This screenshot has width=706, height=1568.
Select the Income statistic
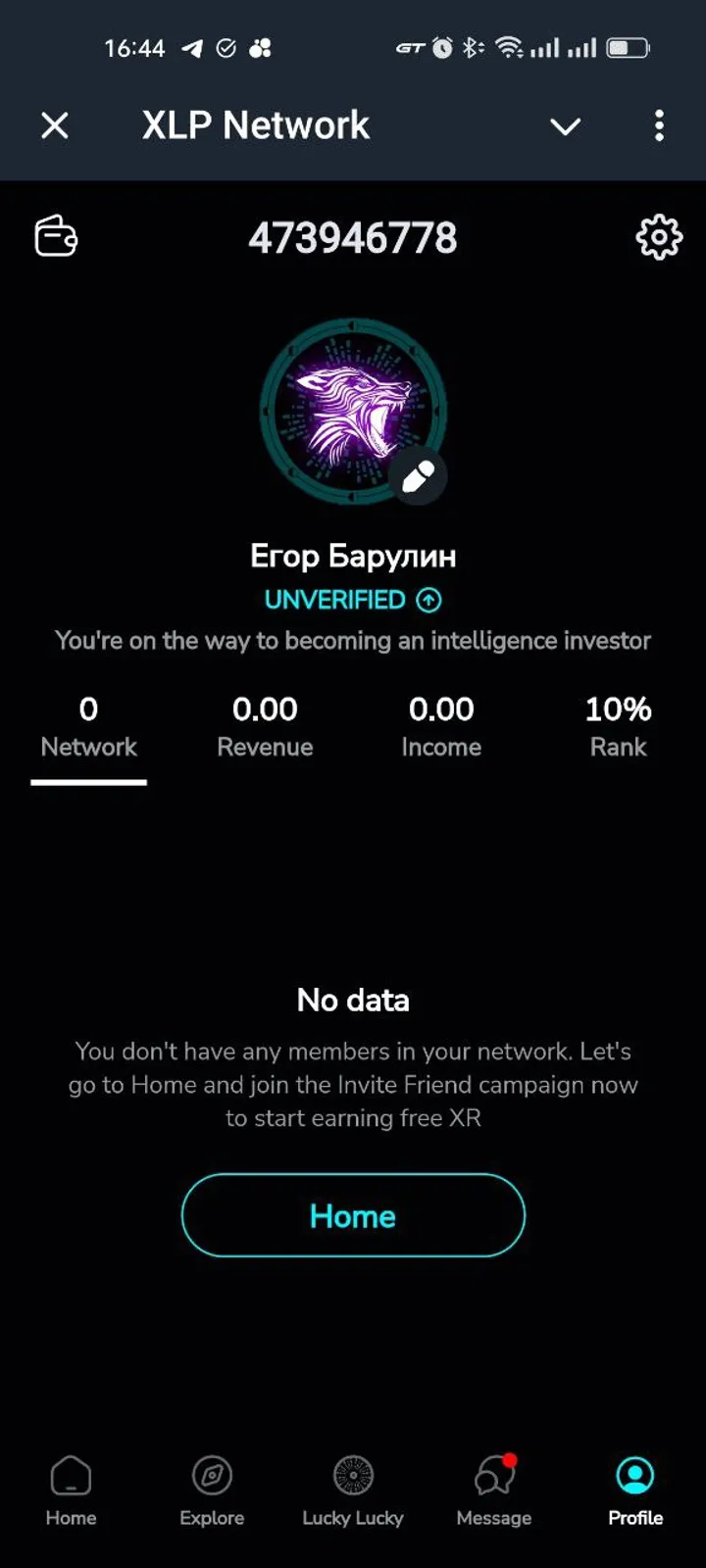(x=441, y=727)
